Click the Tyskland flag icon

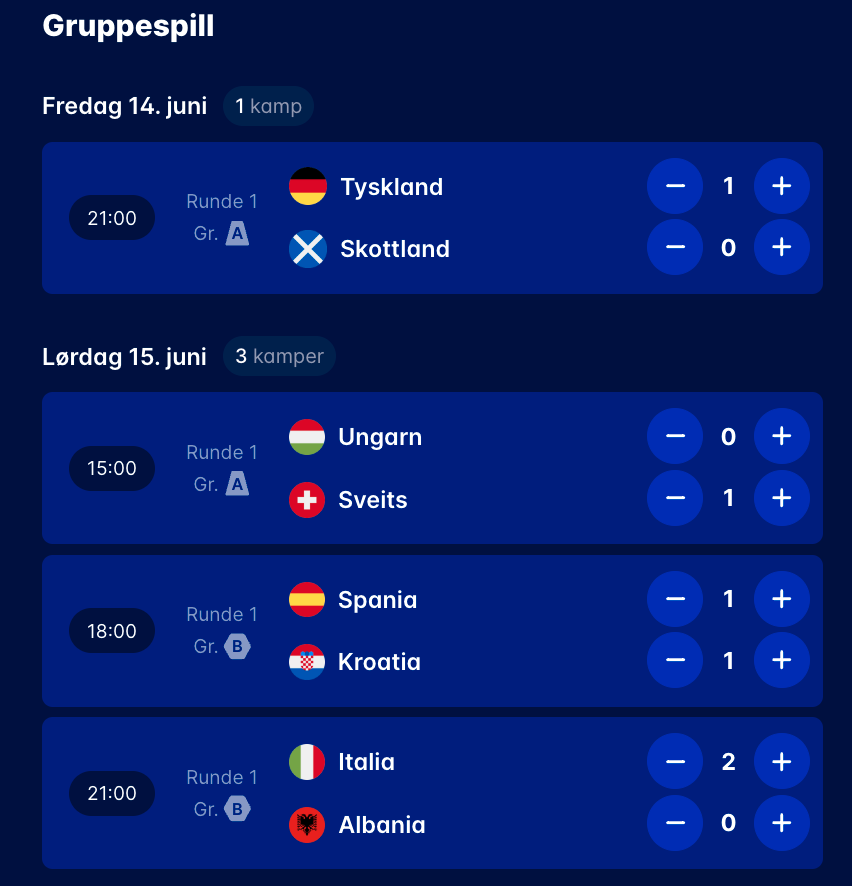pos(307,186)
